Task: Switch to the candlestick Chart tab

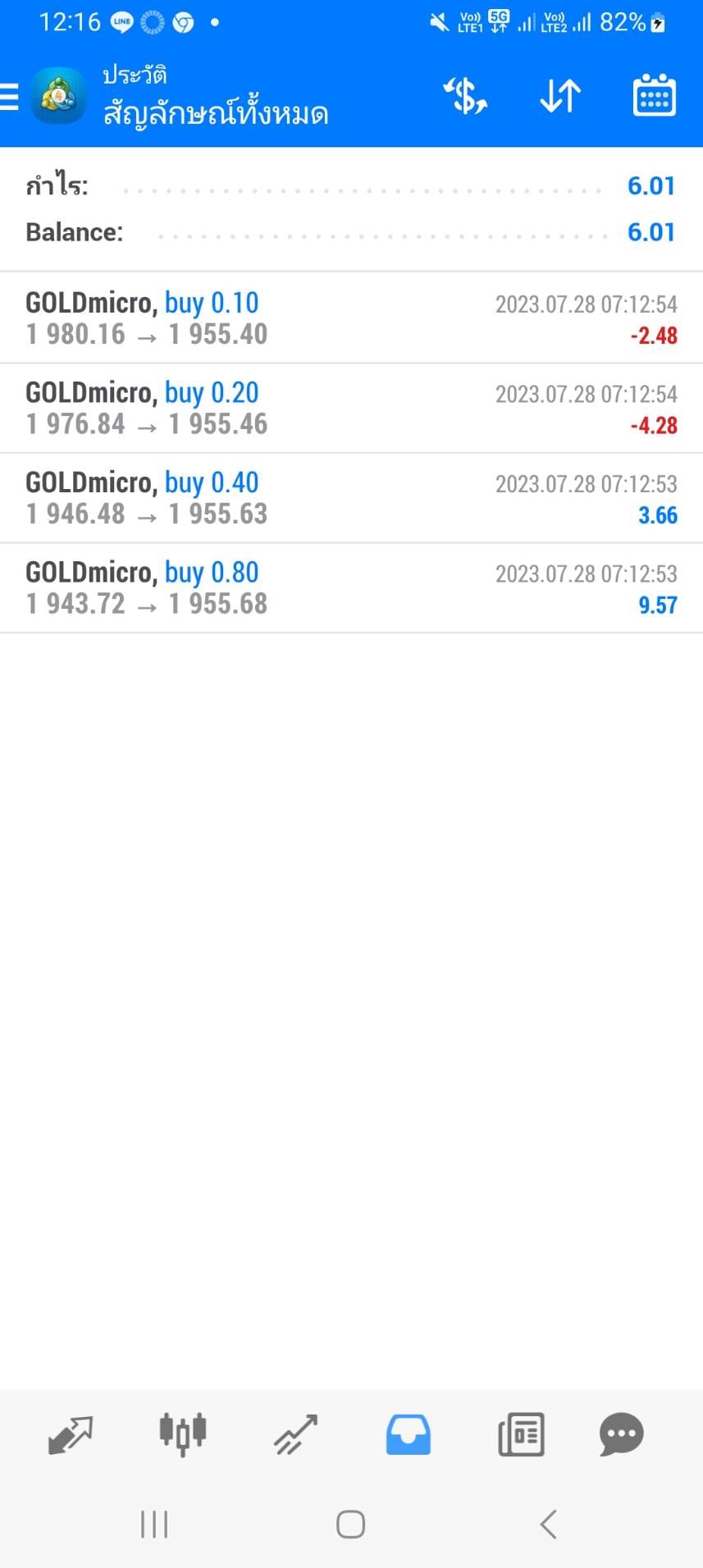Action: (x=182, y=1434)
